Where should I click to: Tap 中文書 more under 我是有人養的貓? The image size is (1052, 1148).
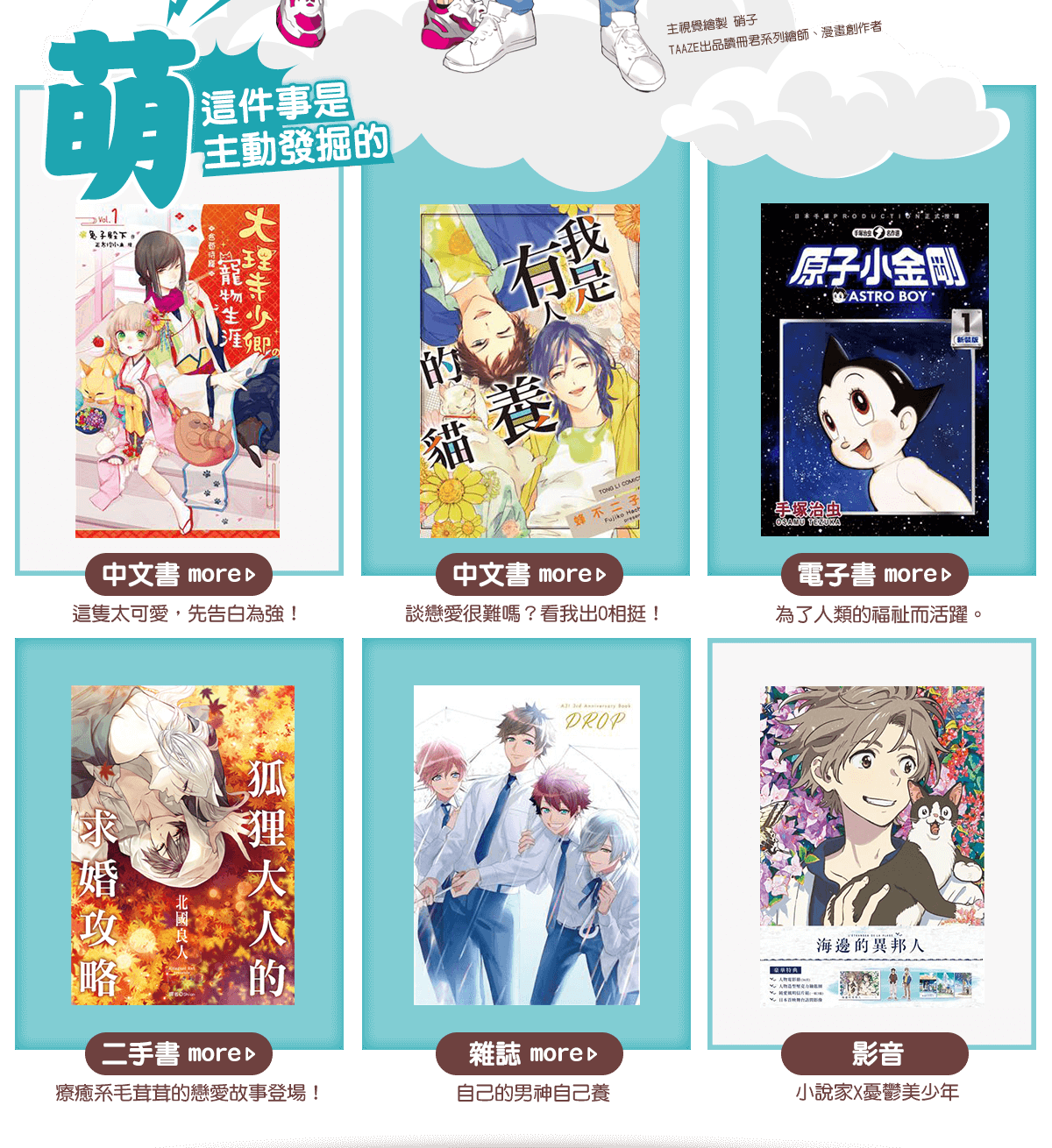pos(529,575)
